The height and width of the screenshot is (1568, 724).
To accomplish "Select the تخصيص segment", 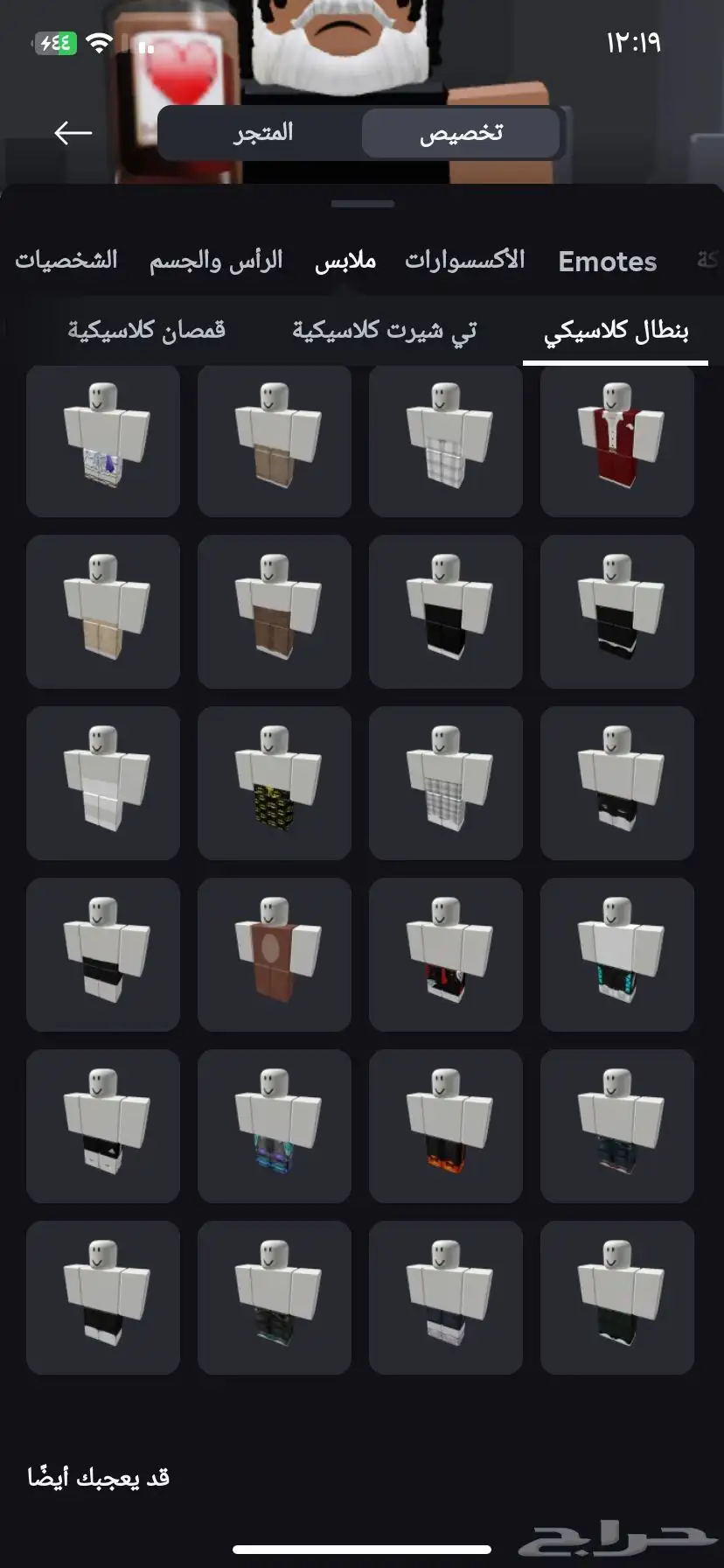I will [461, 133].
